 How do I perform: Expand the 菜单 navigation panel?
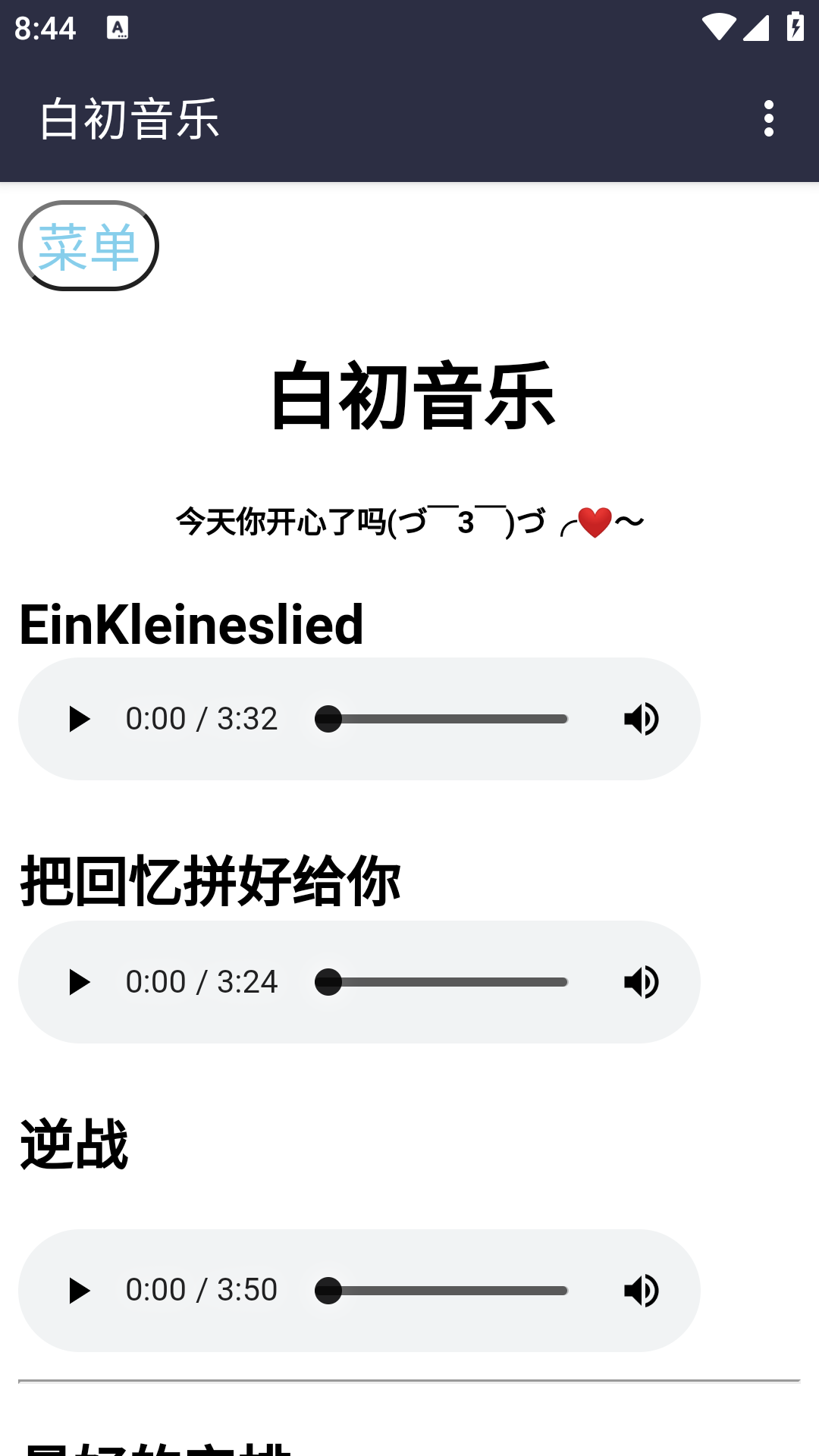pyautogui.click(x=89, y=245)
